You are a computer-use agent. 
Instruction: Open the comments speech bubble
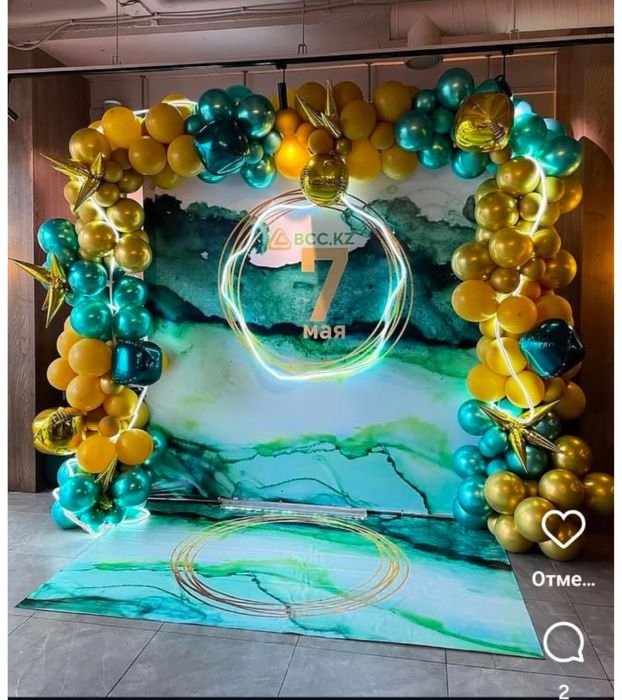pos(564,642)
